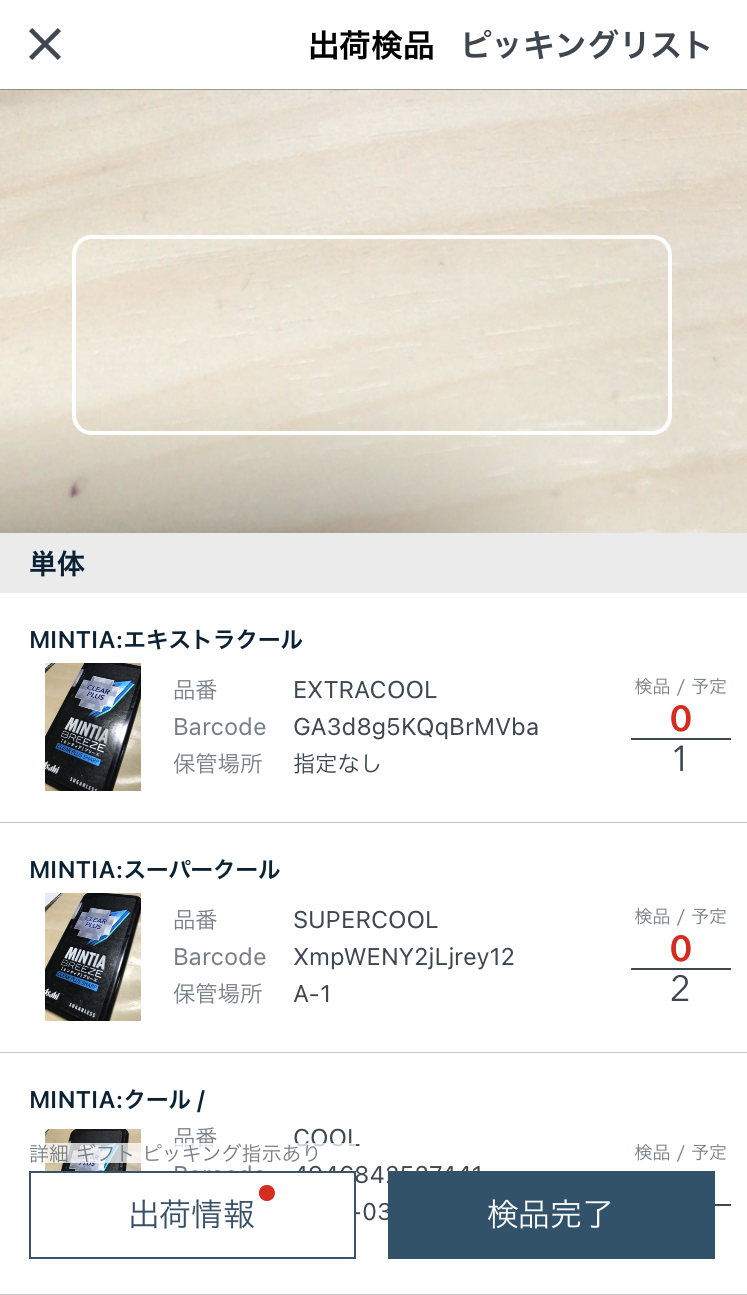Open the 出荷情報 shipping information panel

click(x=193, y=1214)
